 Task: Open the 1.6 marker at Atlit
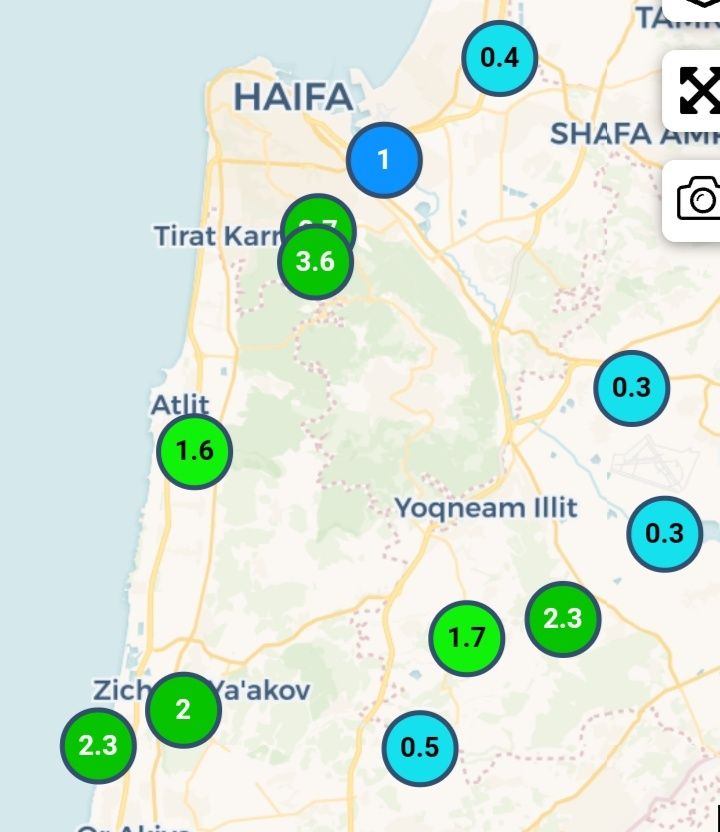[194, 451]
